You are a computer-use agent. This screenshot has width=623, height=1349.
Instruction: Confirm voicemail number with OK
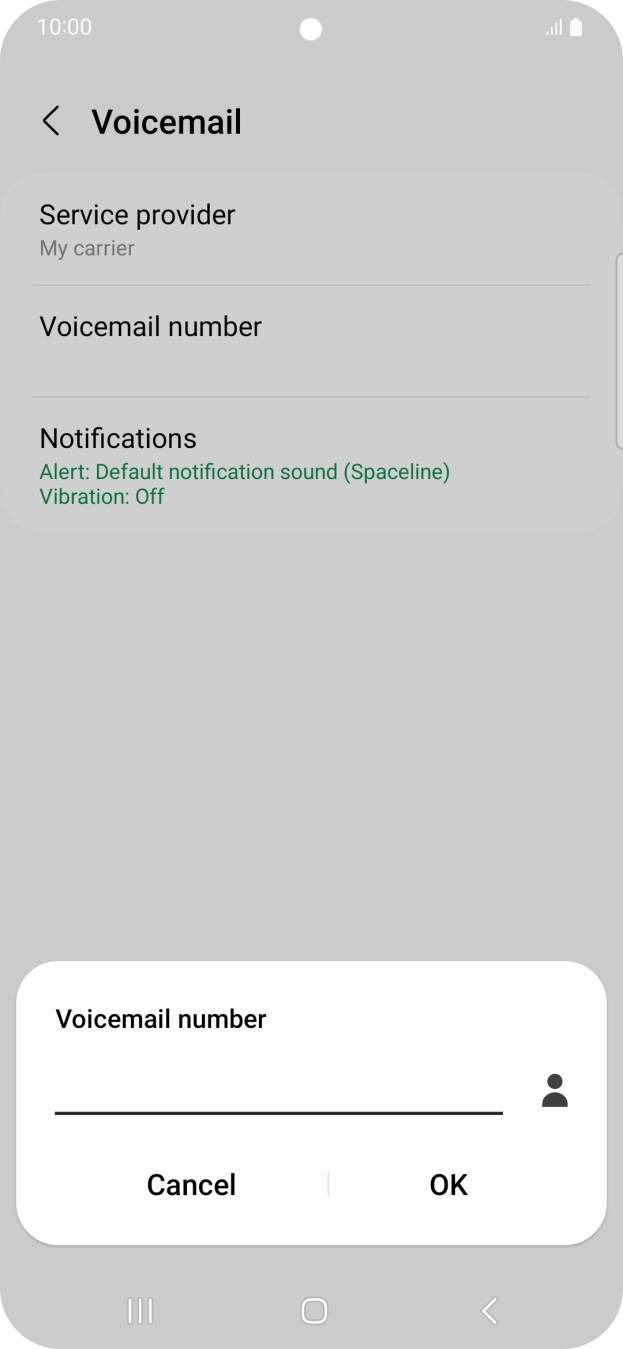pos(448,1185)
